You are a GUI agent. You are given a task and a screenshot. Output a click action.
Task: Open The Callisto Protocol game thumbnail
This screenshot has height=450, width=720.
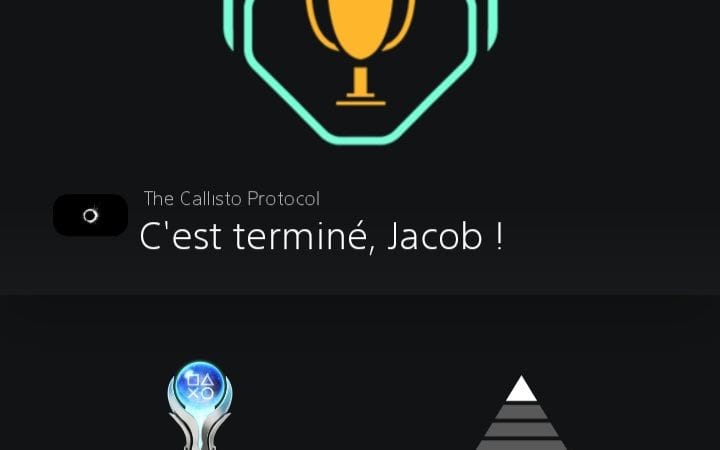[90, 215]
